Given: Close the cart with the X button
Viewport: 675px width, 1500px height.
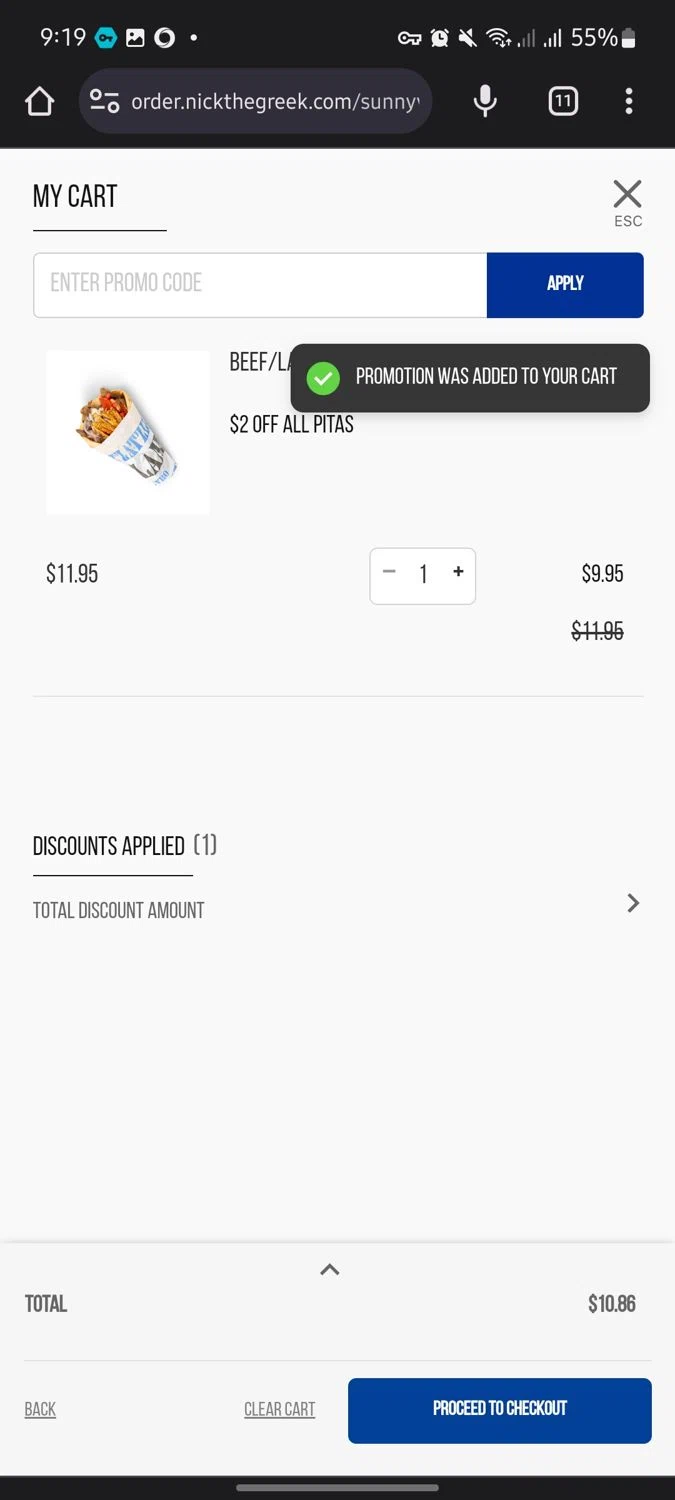Looking at the screenshot, I should pos(627,195).
